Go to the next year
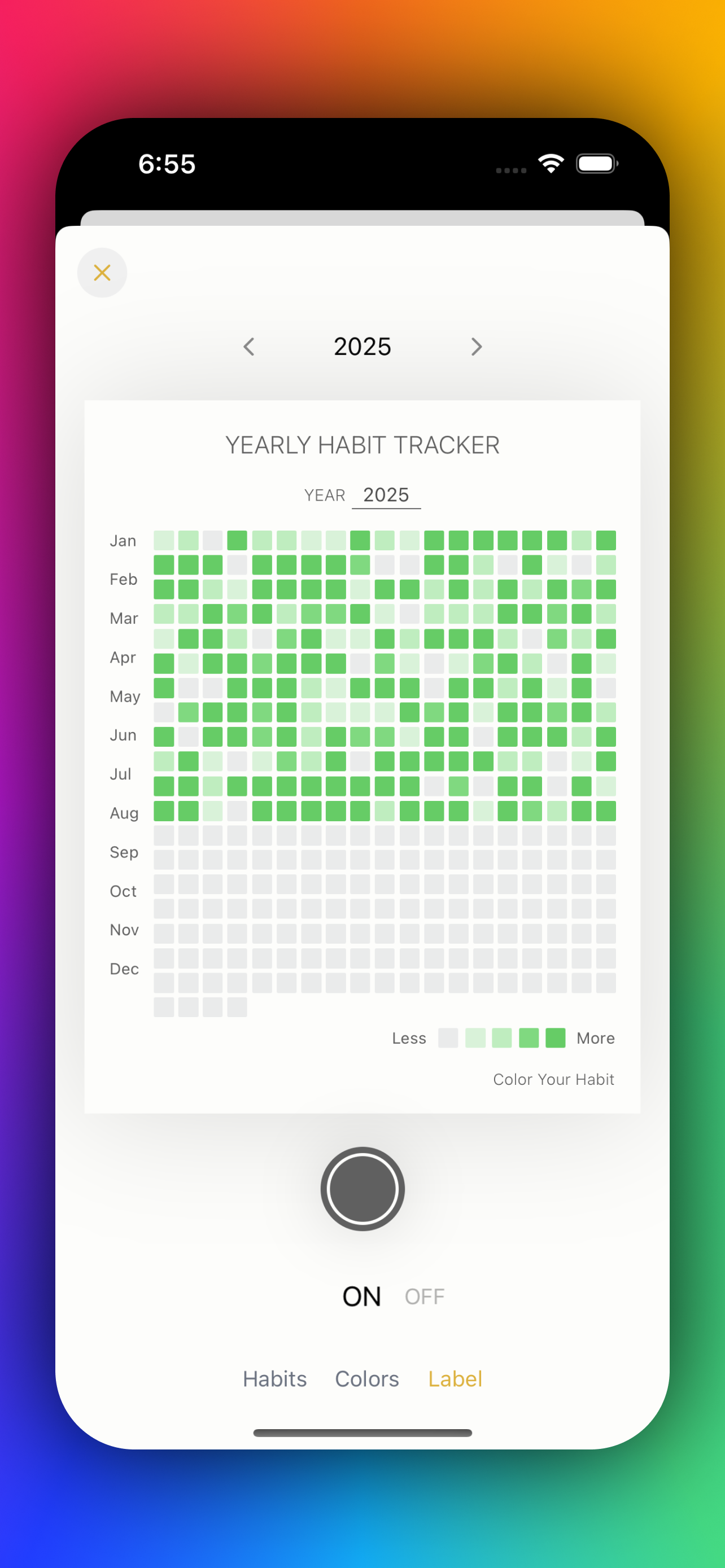 pos(477,347)
